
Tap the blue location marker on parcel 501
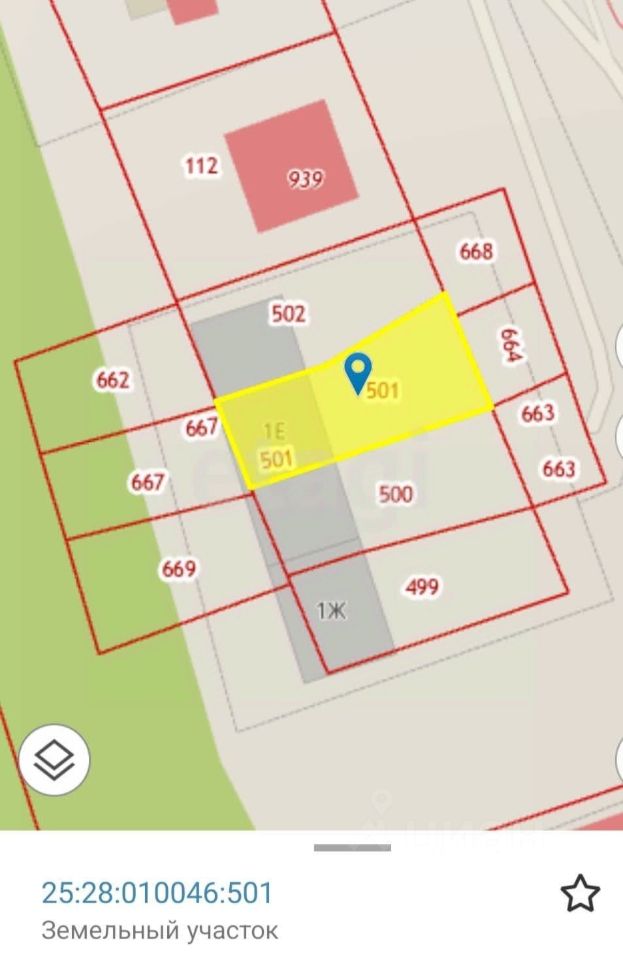pos(357,371)
